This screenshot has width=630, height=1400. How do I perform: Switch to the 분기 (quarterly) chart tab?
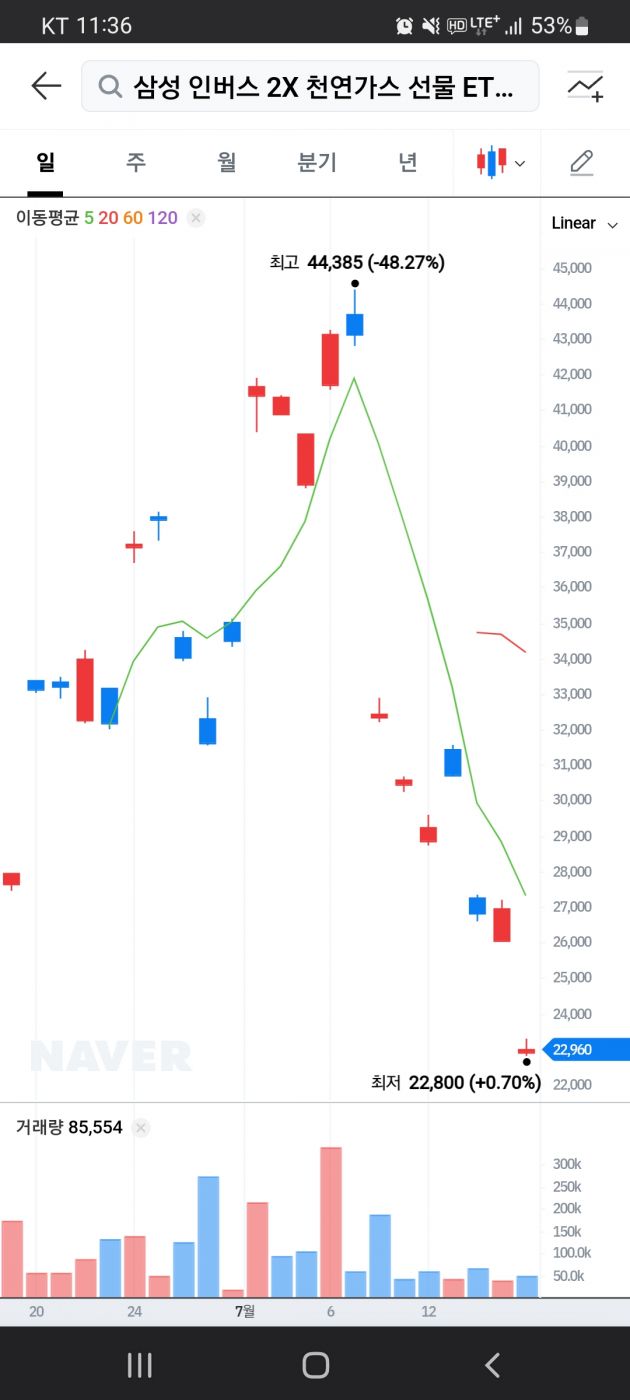pyautogui.click(x=317, y=162)
